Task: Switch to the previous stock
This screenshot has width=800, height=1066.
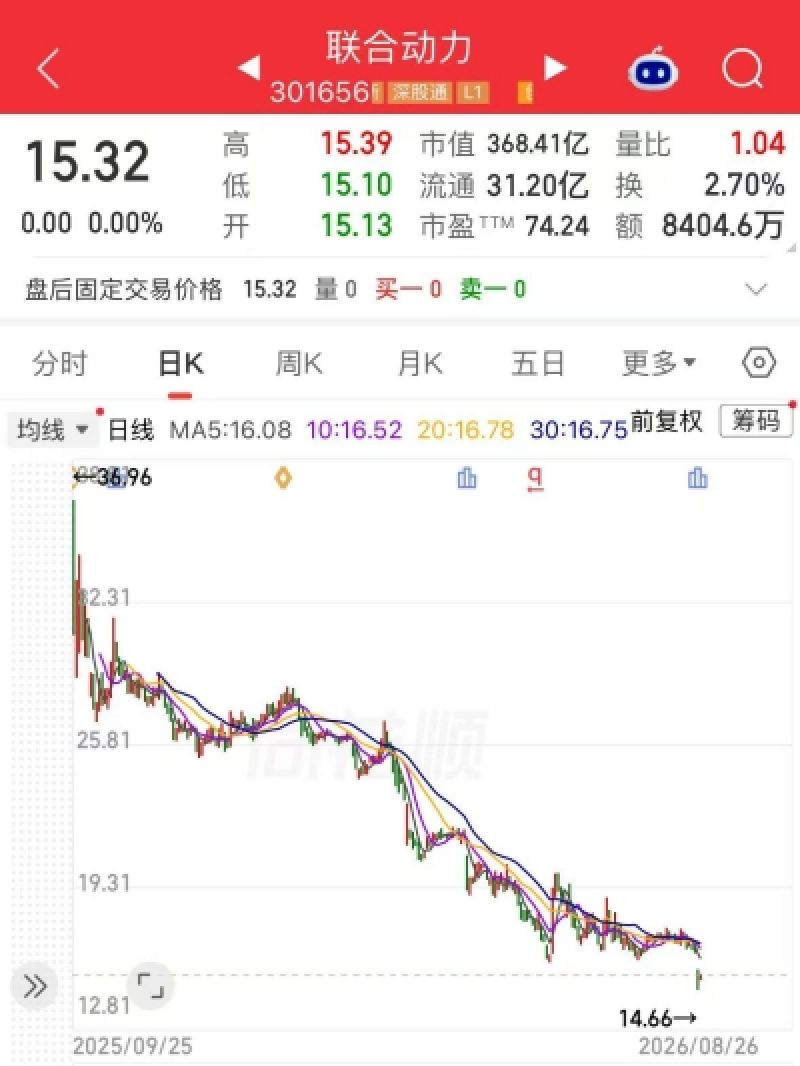Action: pos(249,67)
